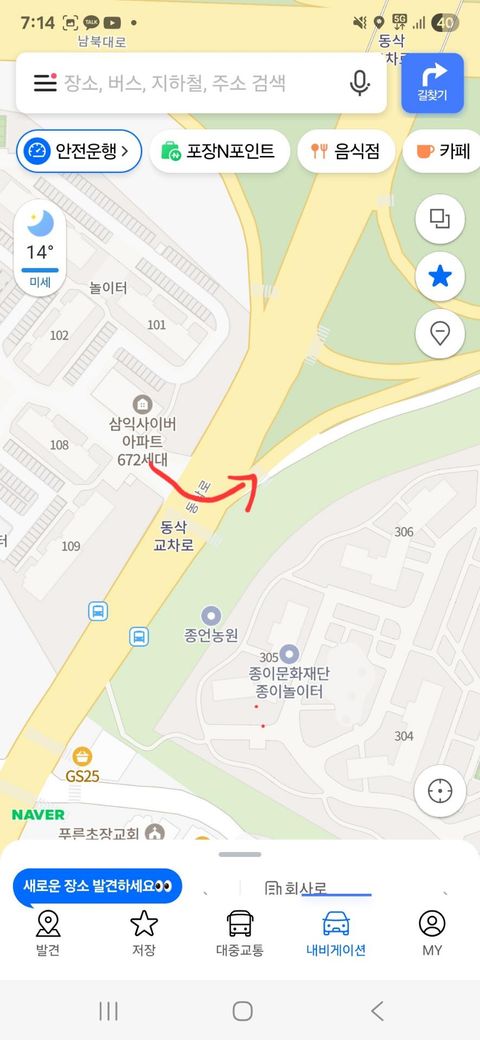Select the 포장N포인트 chip
This screenshot has width=480, height=1040.
(219, 151)
